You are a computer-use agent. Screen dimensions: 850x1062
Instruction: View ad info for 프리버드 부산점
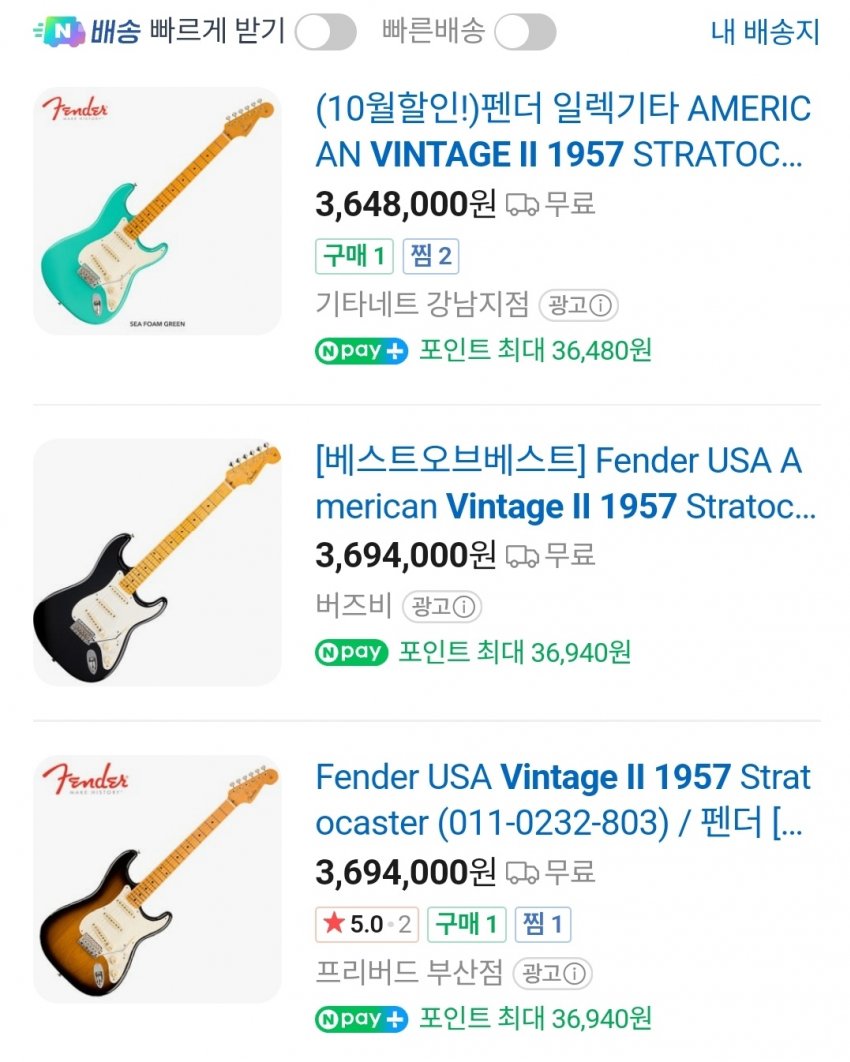click(552, 973)
